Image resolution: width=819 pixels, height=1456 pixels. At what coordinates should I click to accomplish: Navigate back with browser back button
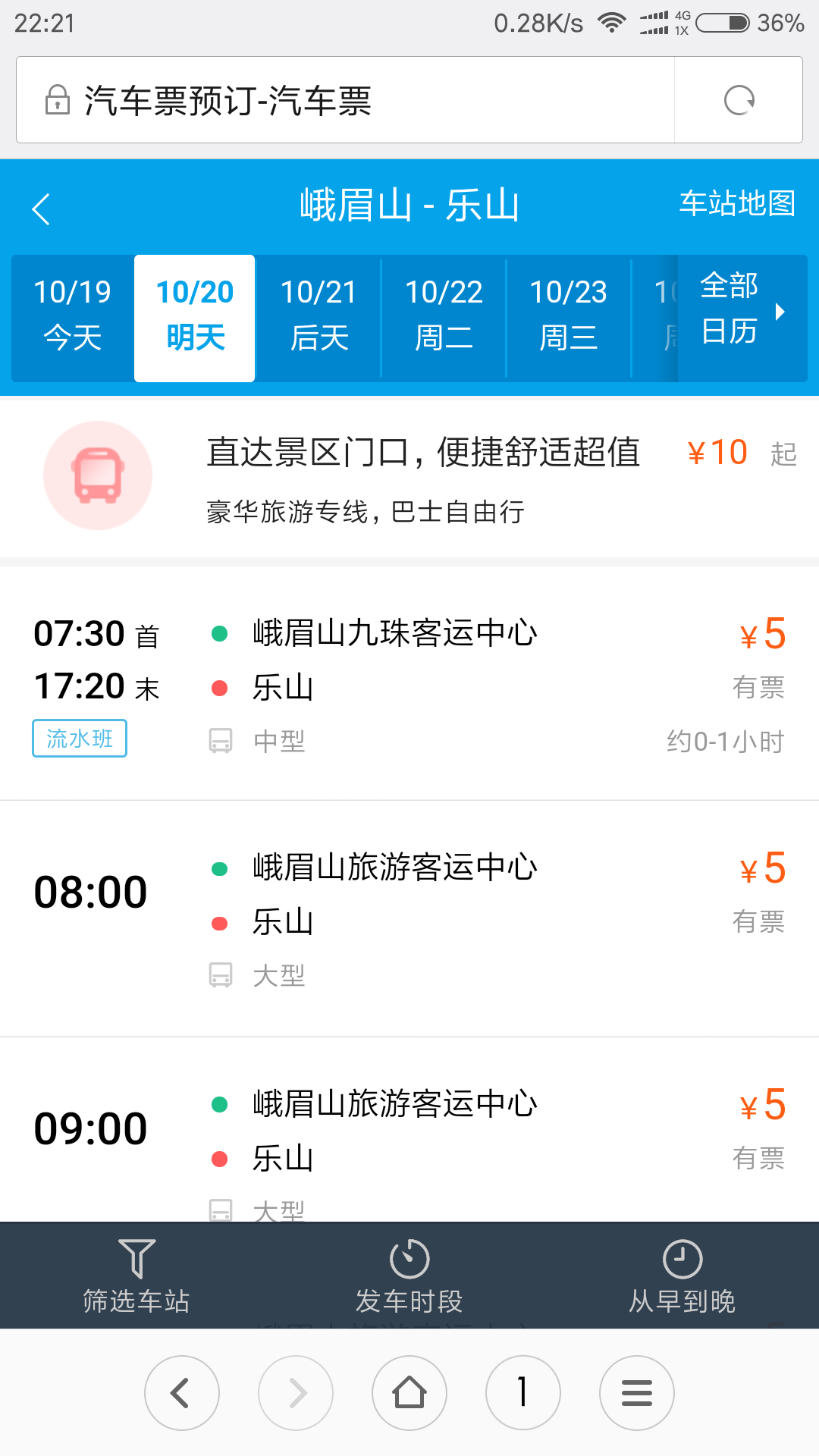point(182,1393)
